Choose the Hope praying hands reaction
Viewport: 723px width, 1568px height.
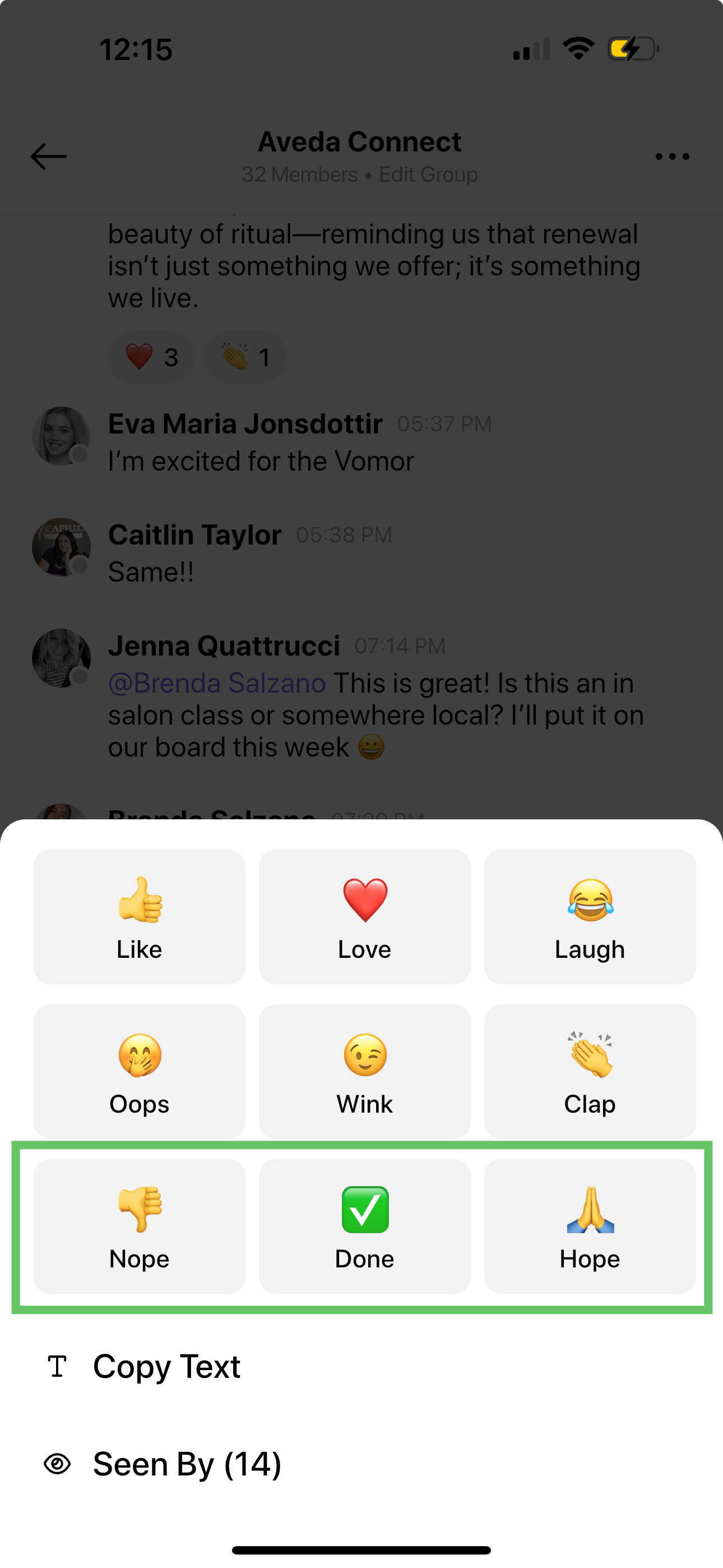tap(590, 1226)
